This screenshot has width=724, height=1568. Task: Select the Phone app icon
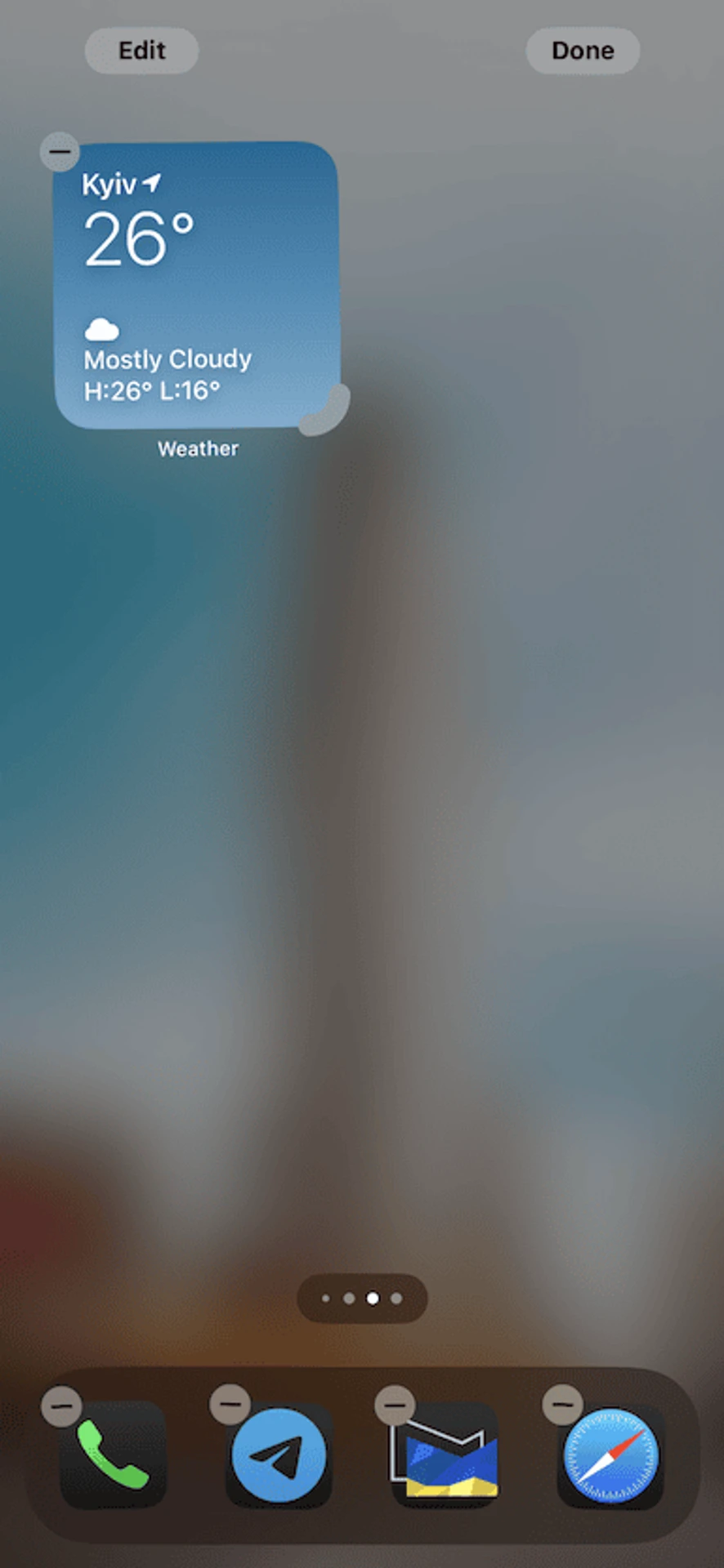[113, 1456]
